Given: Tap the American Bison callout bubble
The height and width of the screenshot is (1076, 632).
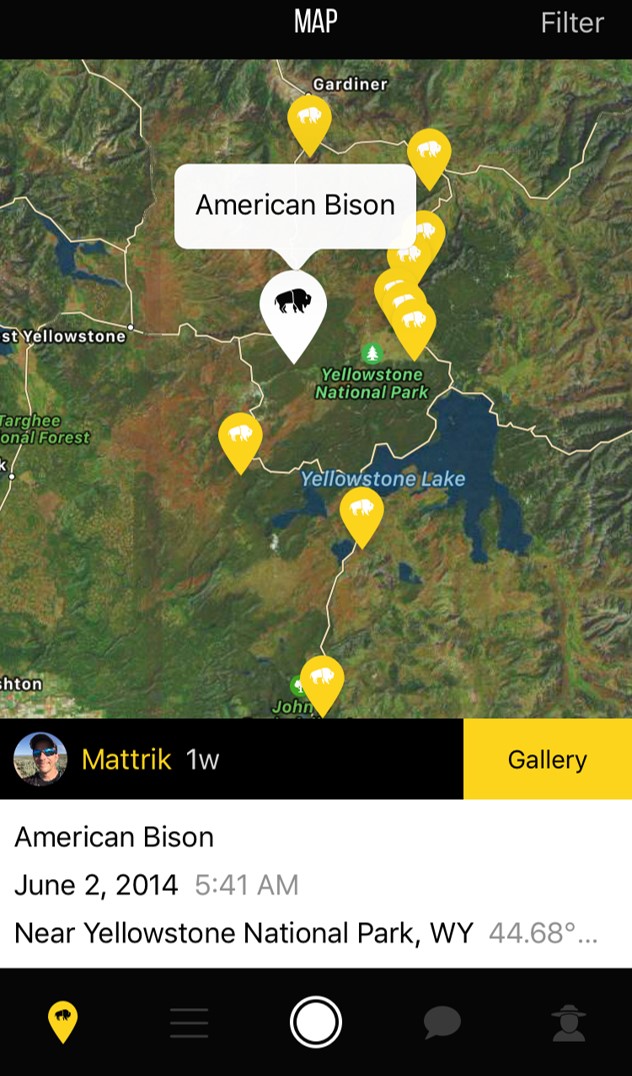Looking at the screenshot, I should pos(295,205).
